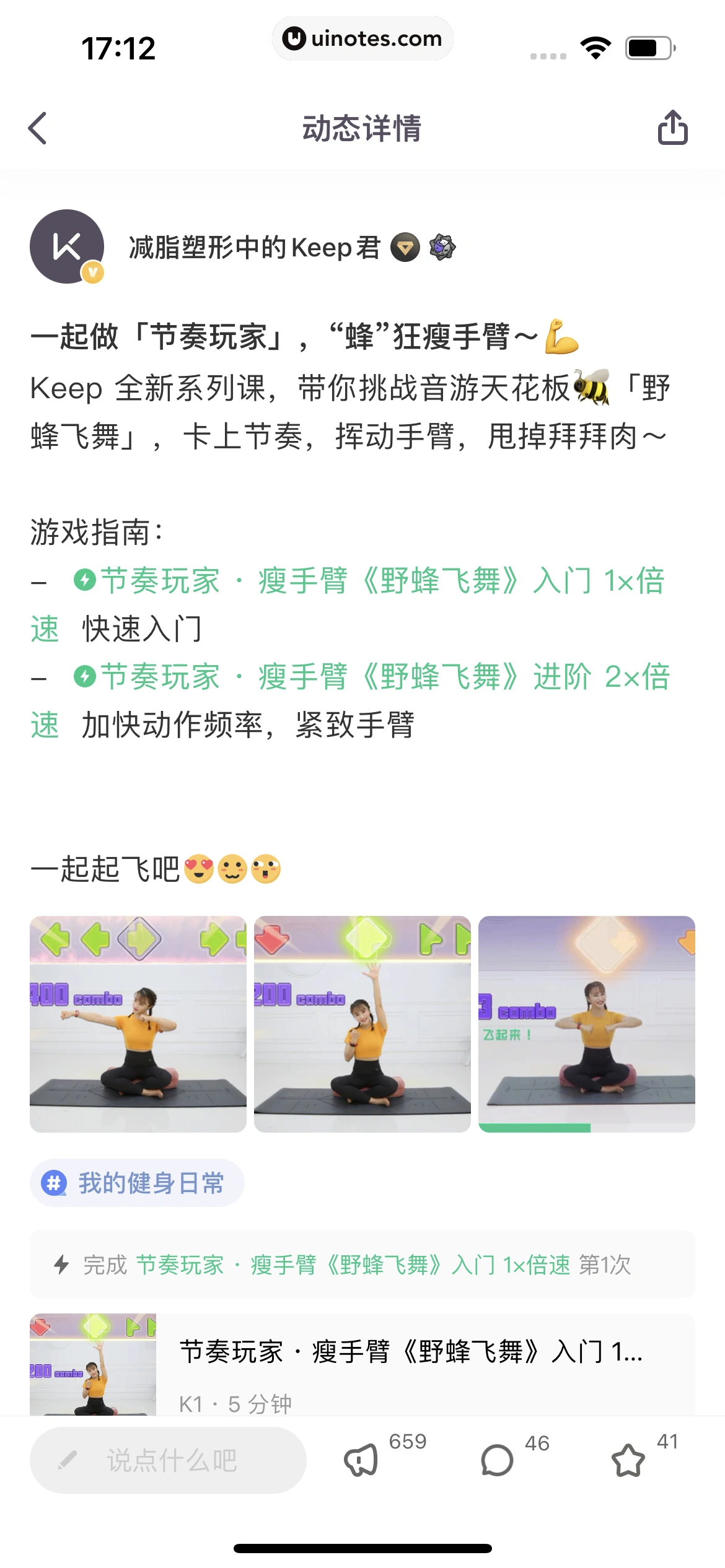Tap the uinotes.com pill in status area
This screenshot has height=1568, width=725.
(x=362, y=38)
